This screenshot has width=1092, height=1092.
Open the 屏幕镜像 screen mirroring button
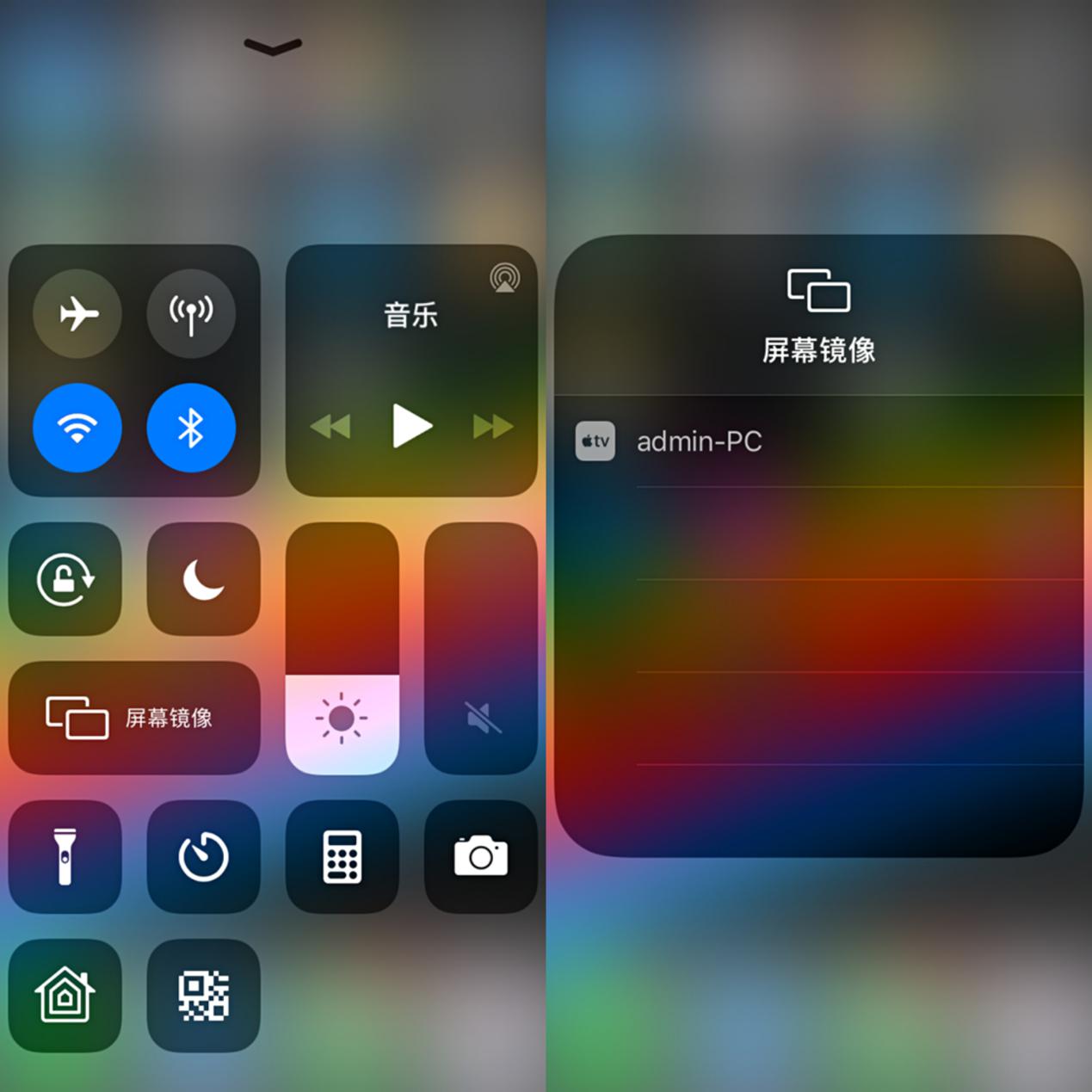133,718
